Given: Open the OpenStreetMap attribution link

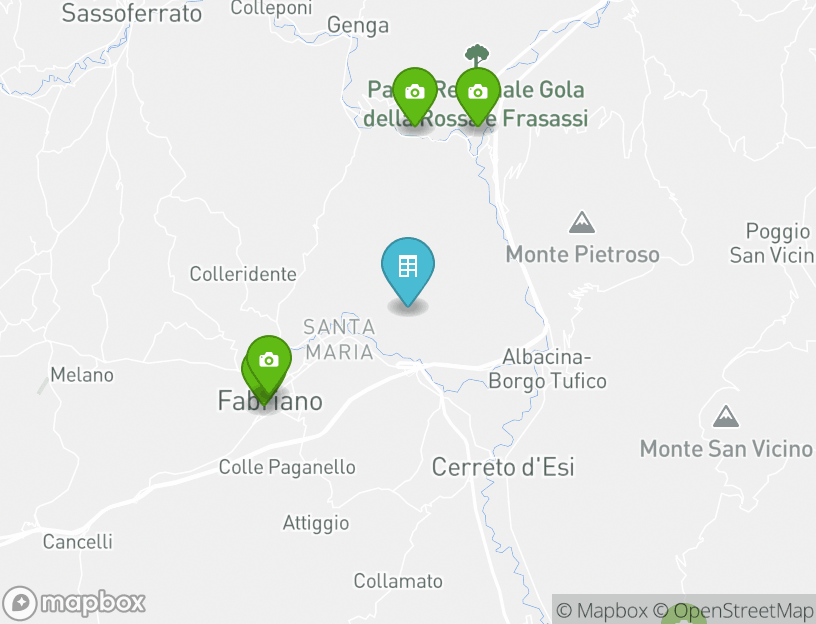Looking at the screenshot, I should tap(734, 610).
